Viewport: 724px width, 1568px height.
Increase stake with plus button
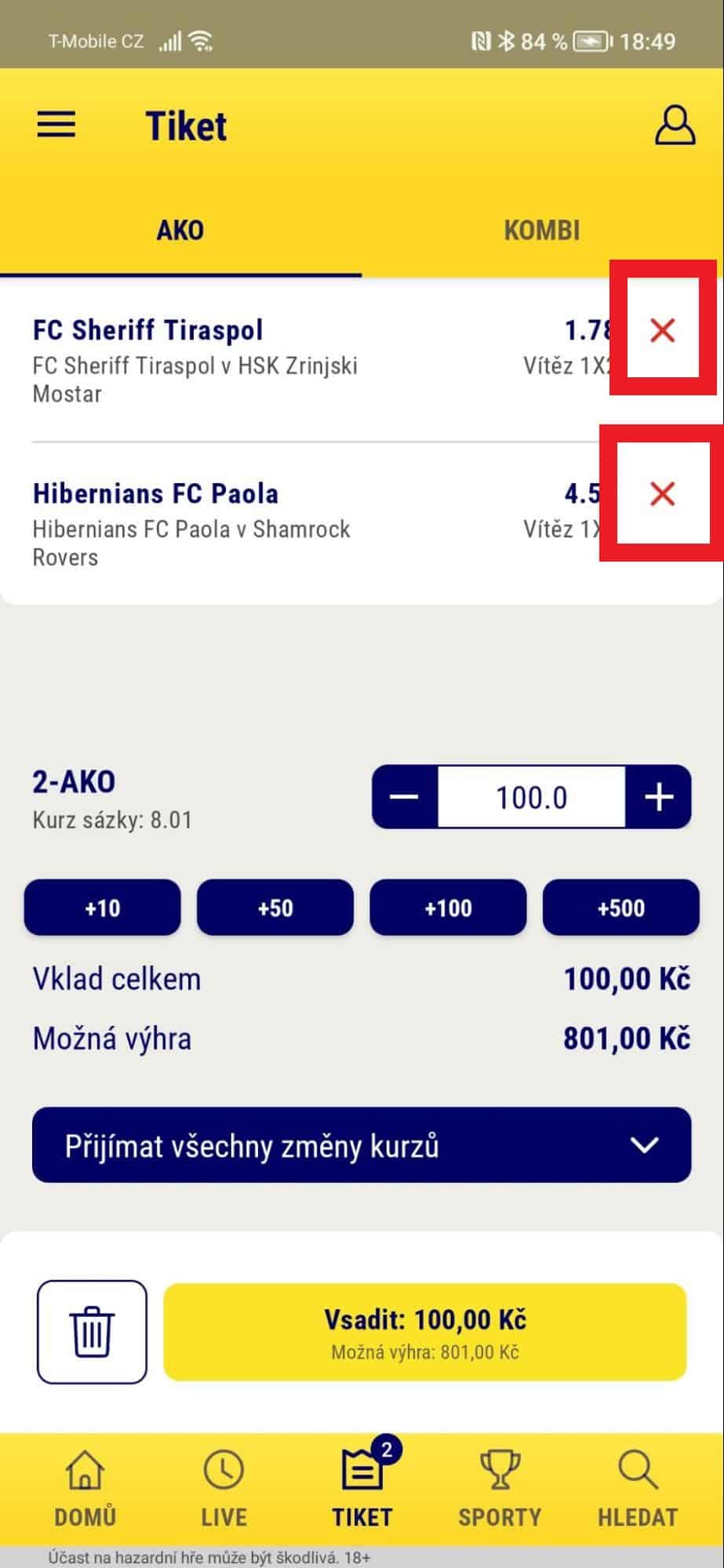click(659, 797)
